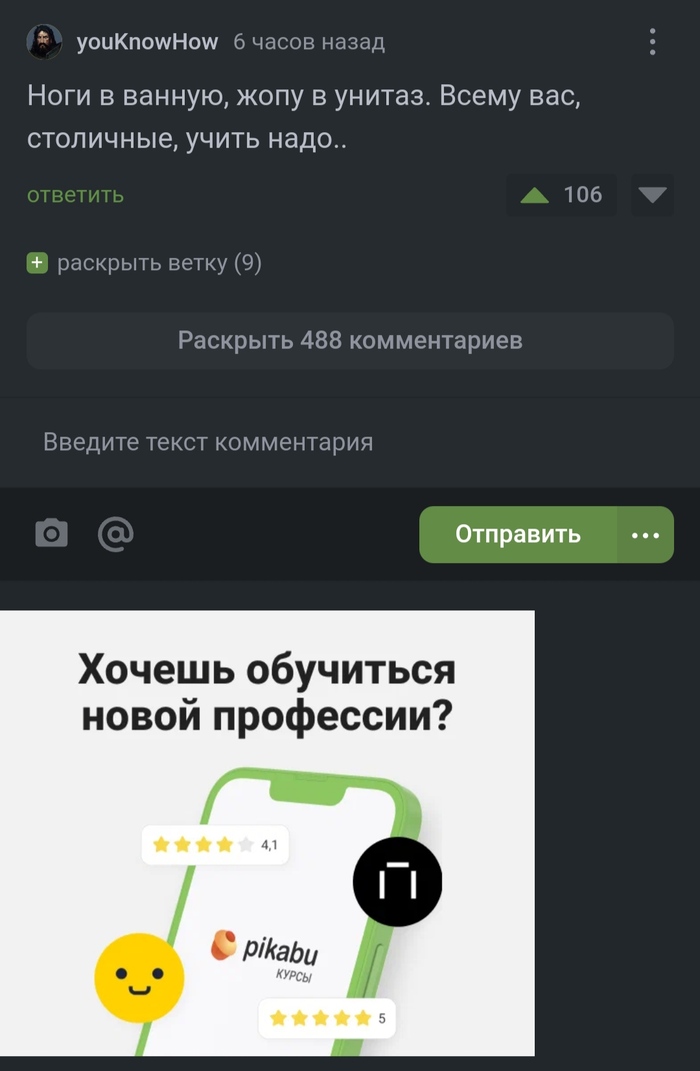Open youKnowHow username link

(x=147, y=42)
